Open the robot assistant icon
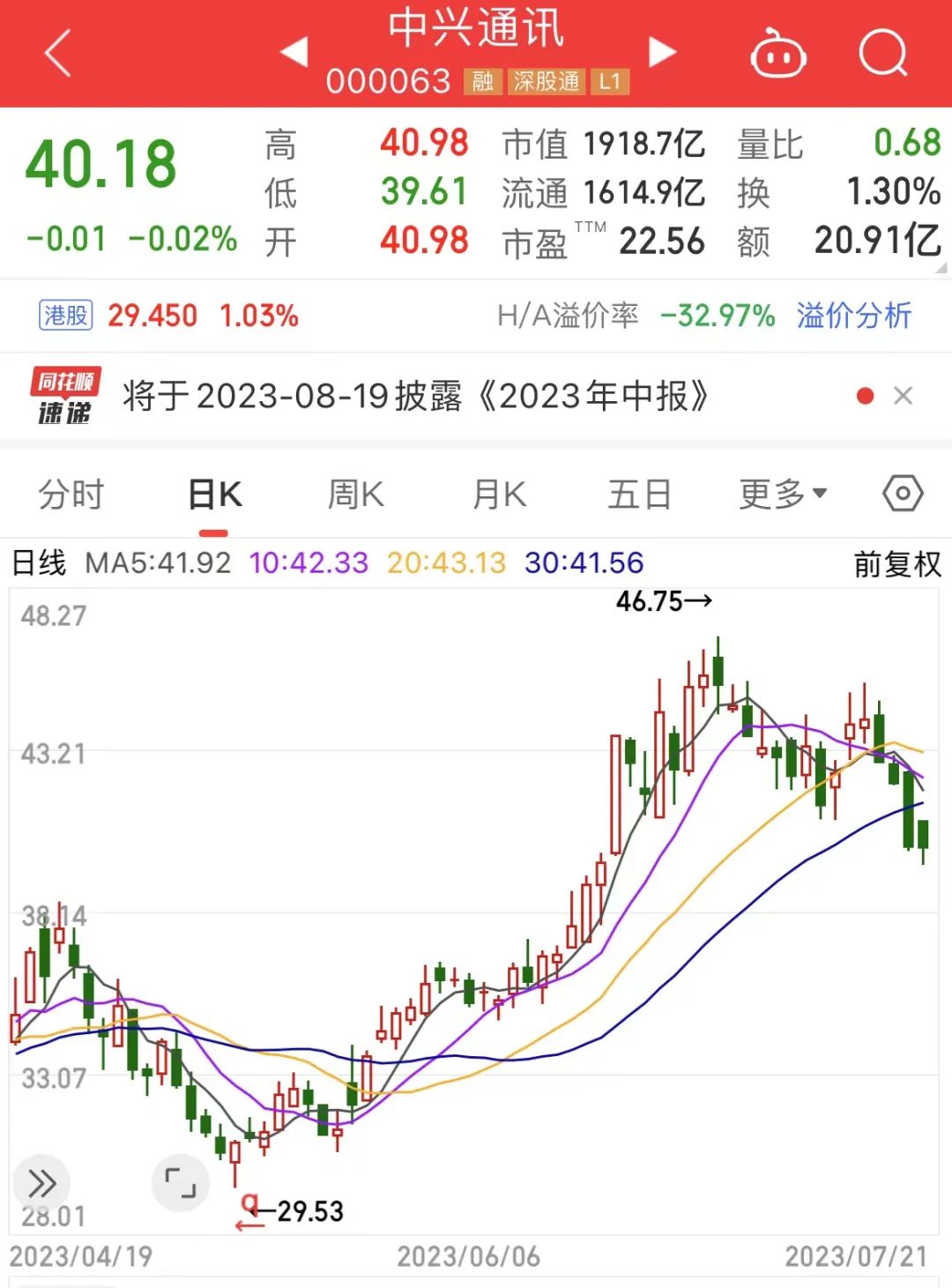Viewport: 952px width, 1288px height. point(777,54)
